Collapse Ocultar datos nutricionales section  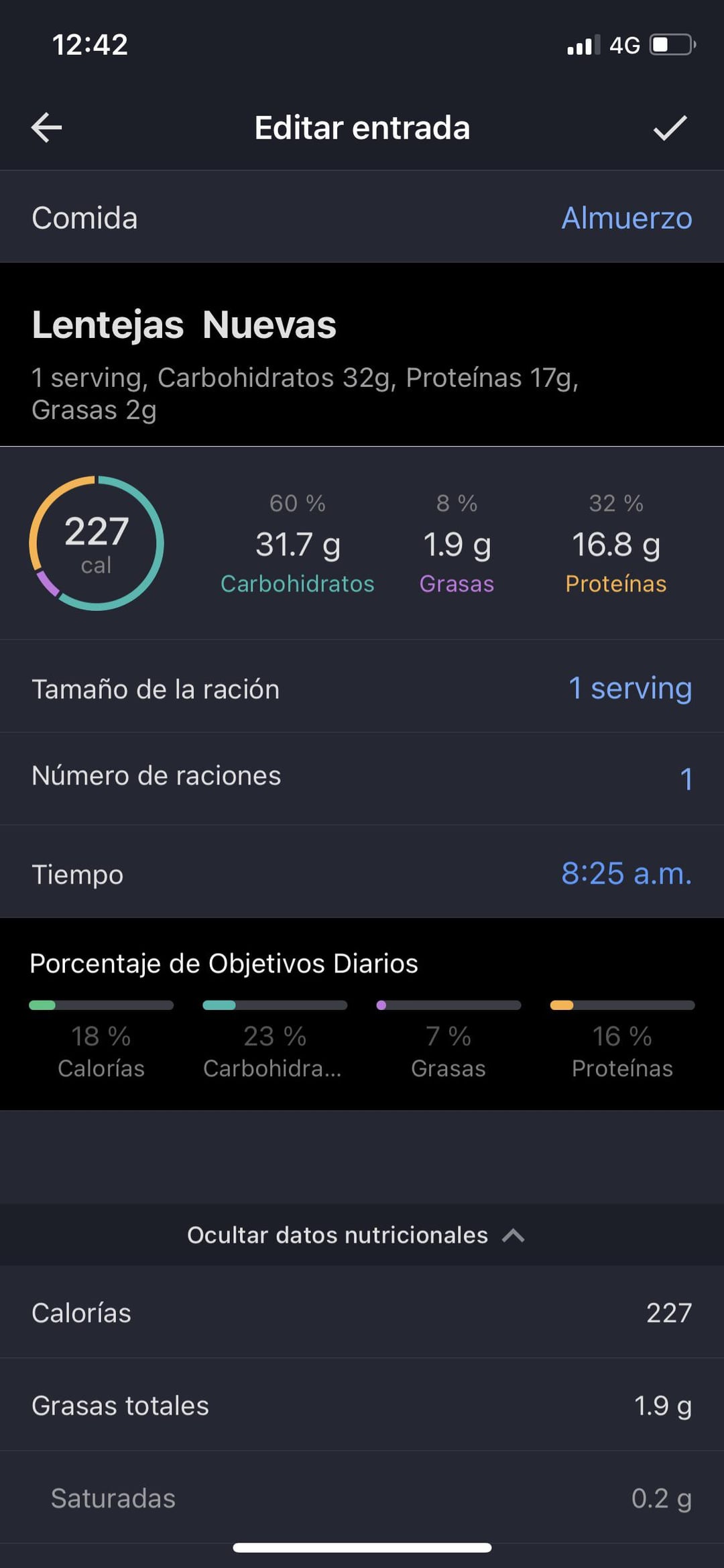[x=357, y=1235]
